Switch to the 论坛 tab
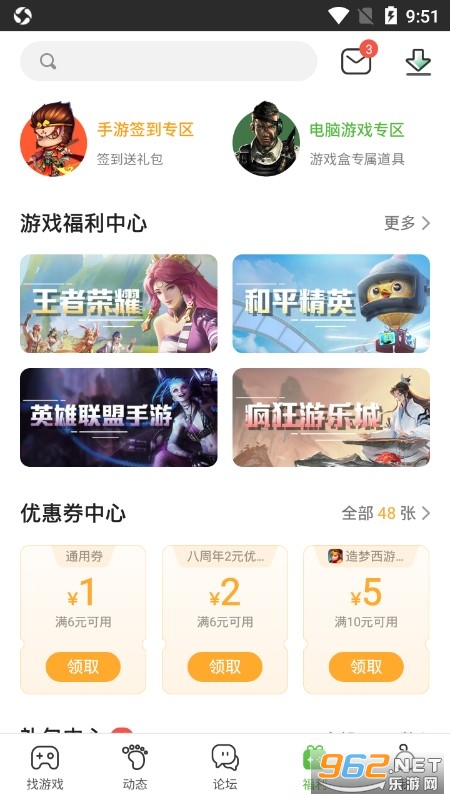450x800 pixels. (x=225, y=767)
